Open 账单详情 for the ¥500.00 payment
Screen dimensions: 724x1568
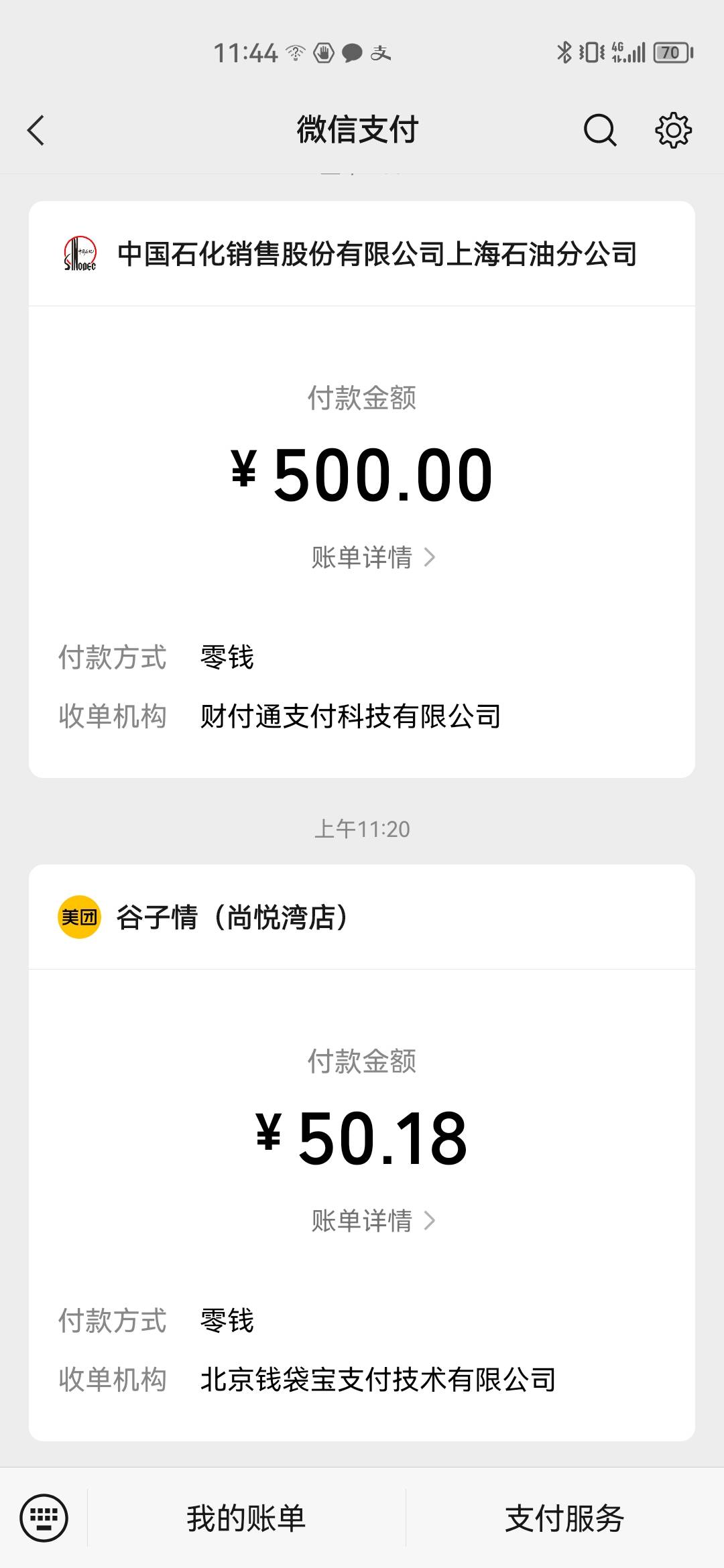(373, 557)
